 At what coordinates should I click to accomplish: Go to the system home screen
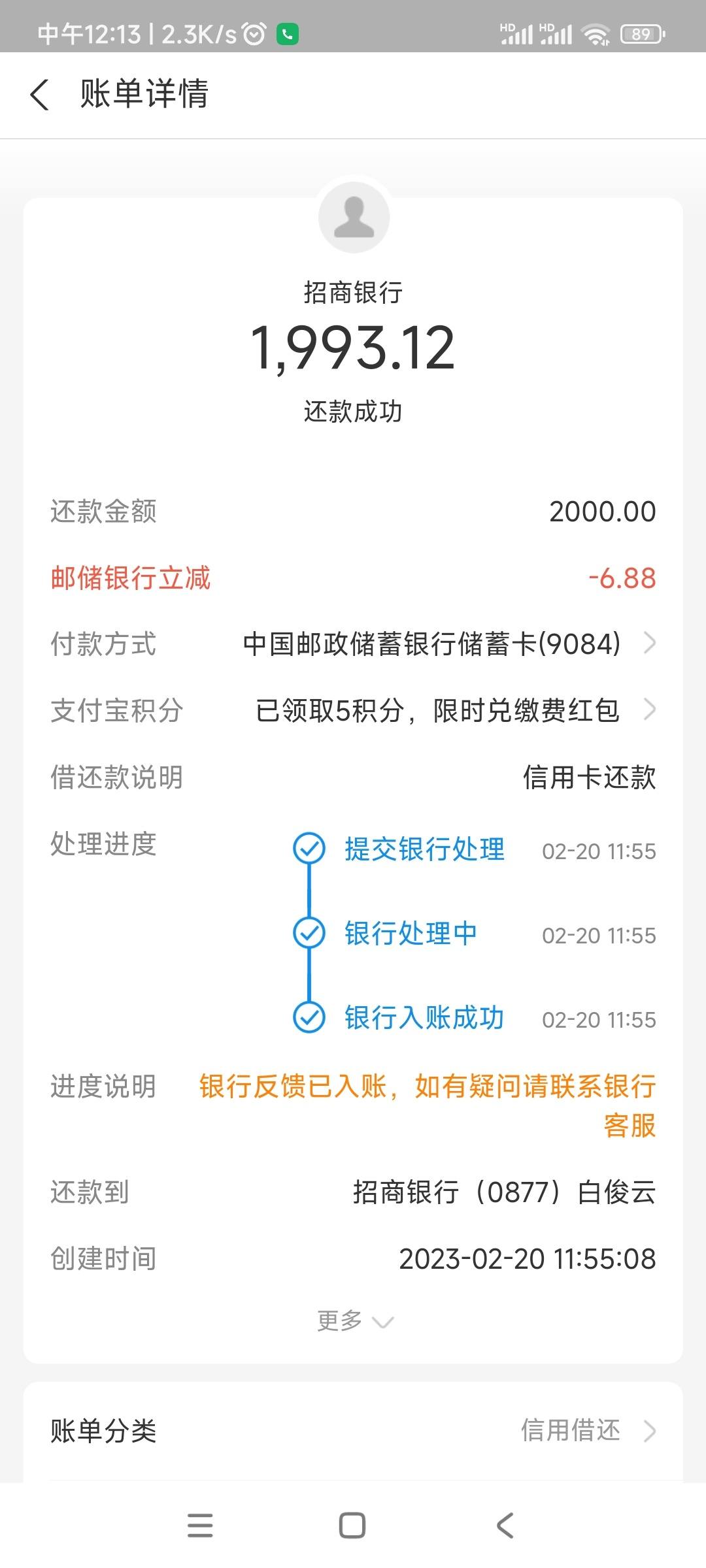pyautogui.click(x=352, y=1526)
